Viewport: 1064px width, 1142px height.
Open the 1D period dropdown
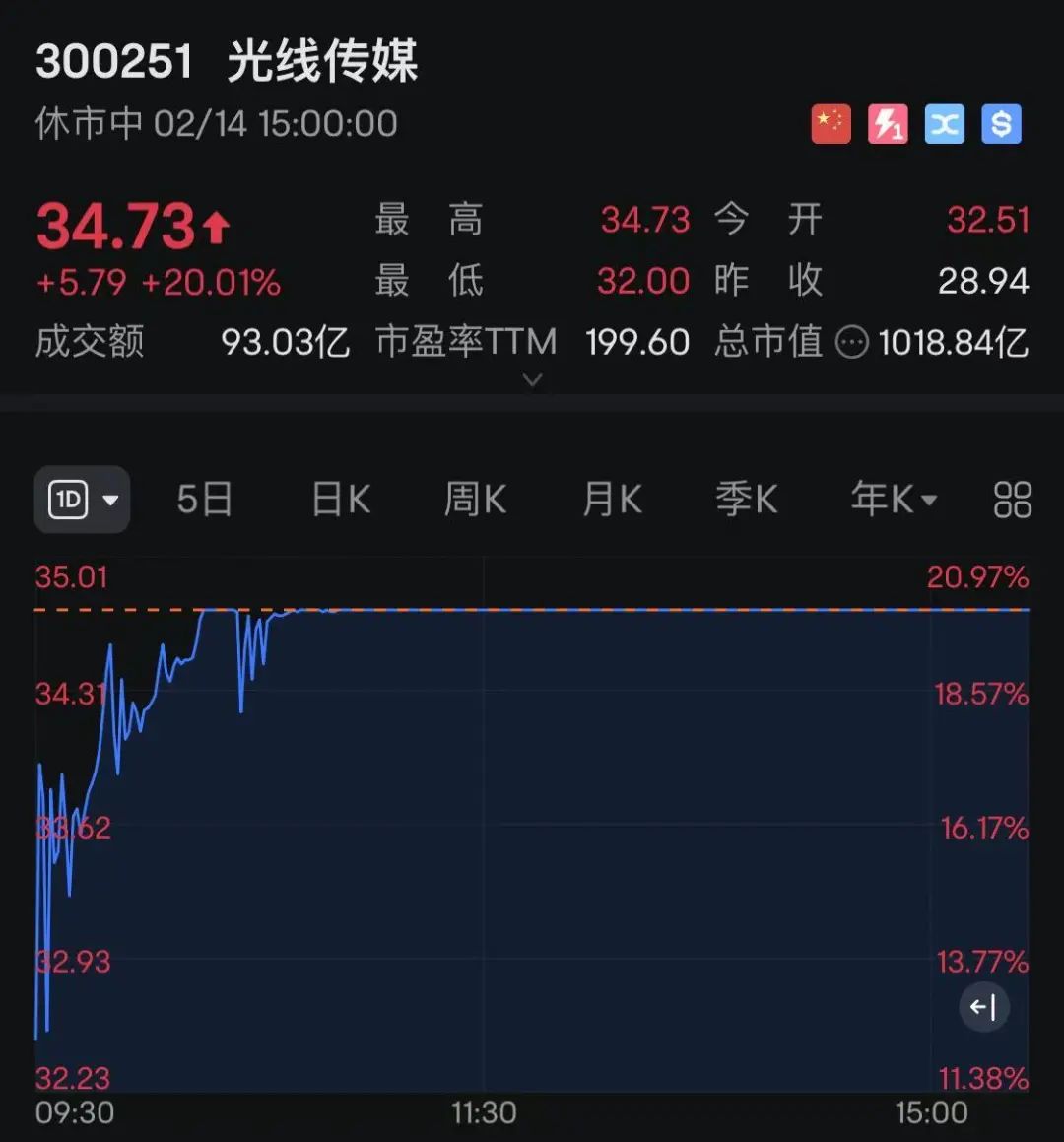(82, 500)
